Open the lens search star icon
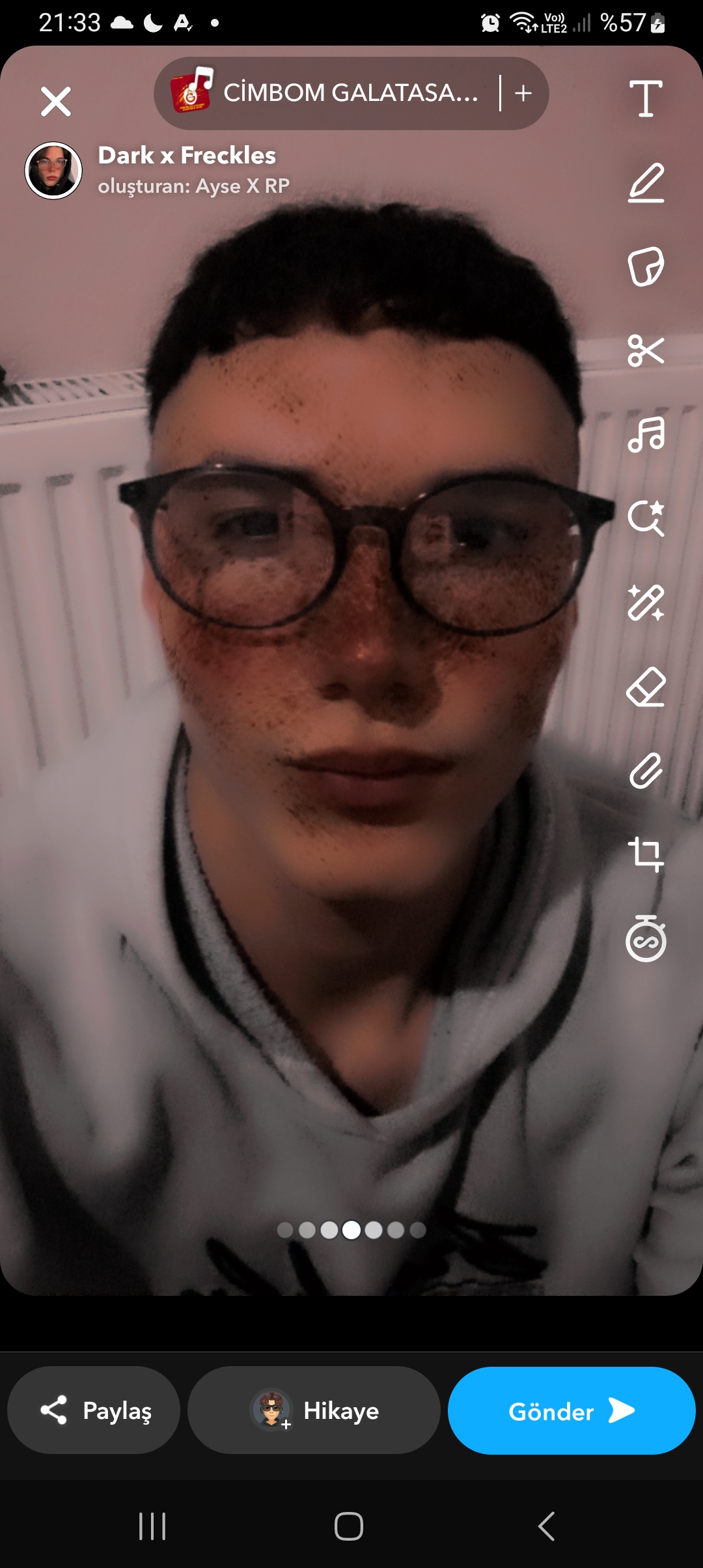The height and width of the screenshot is (1568, 703). (x=646, y=518)
